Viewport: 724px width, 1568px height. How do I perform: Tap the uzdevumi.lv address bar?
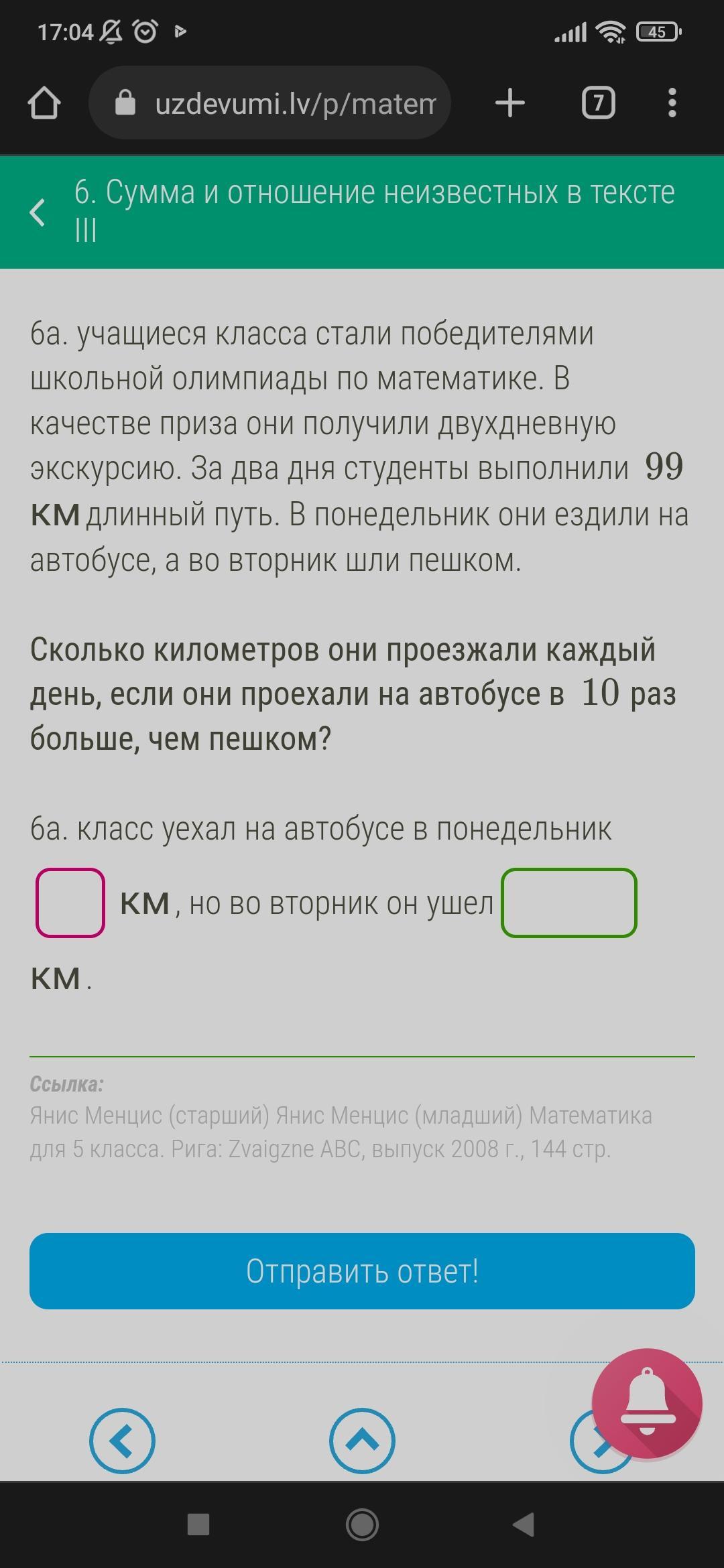pyautogui.click(x=269, y=103)
